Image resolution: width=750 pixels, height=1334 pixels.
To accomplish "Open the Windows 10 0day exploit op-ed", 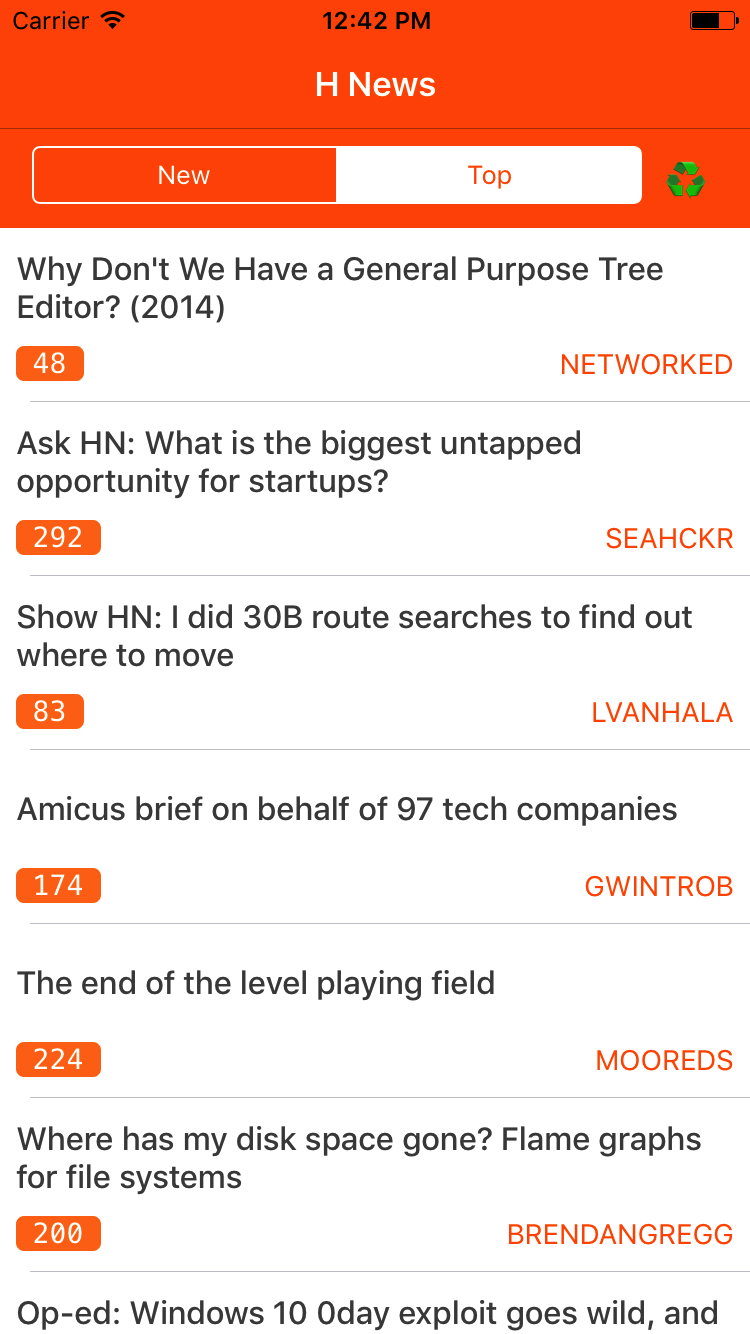I will click(367, 1311).
